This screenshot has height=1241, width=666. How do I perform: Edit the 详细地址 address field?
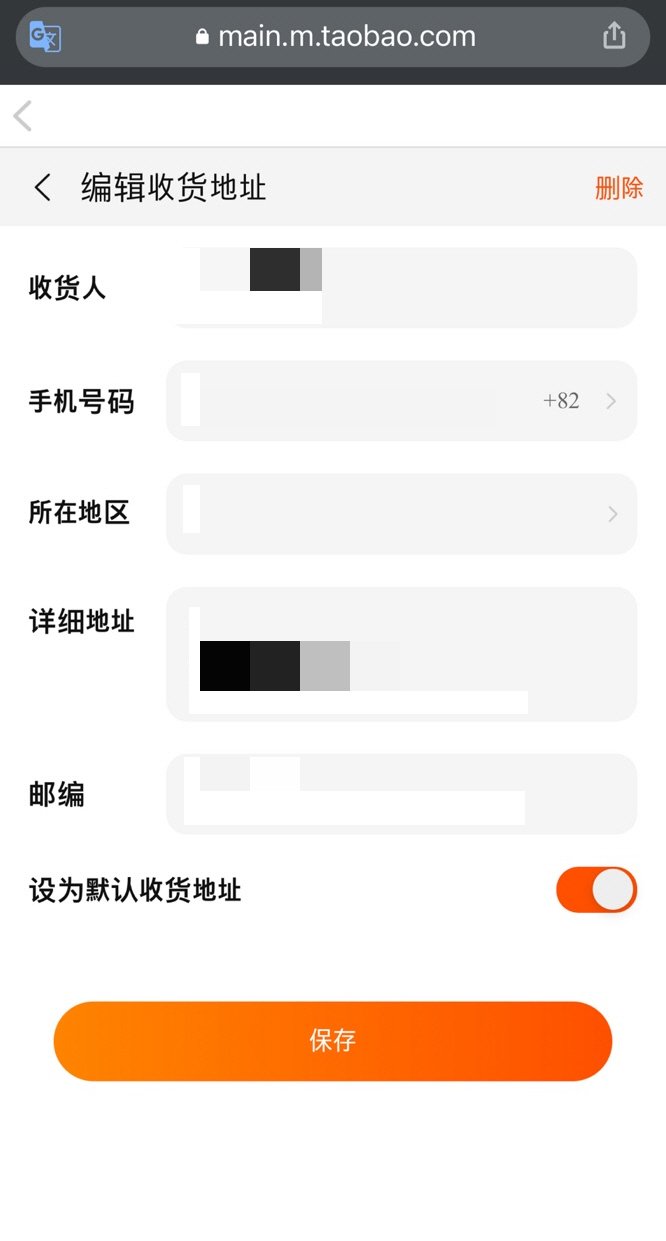[400, 654]
